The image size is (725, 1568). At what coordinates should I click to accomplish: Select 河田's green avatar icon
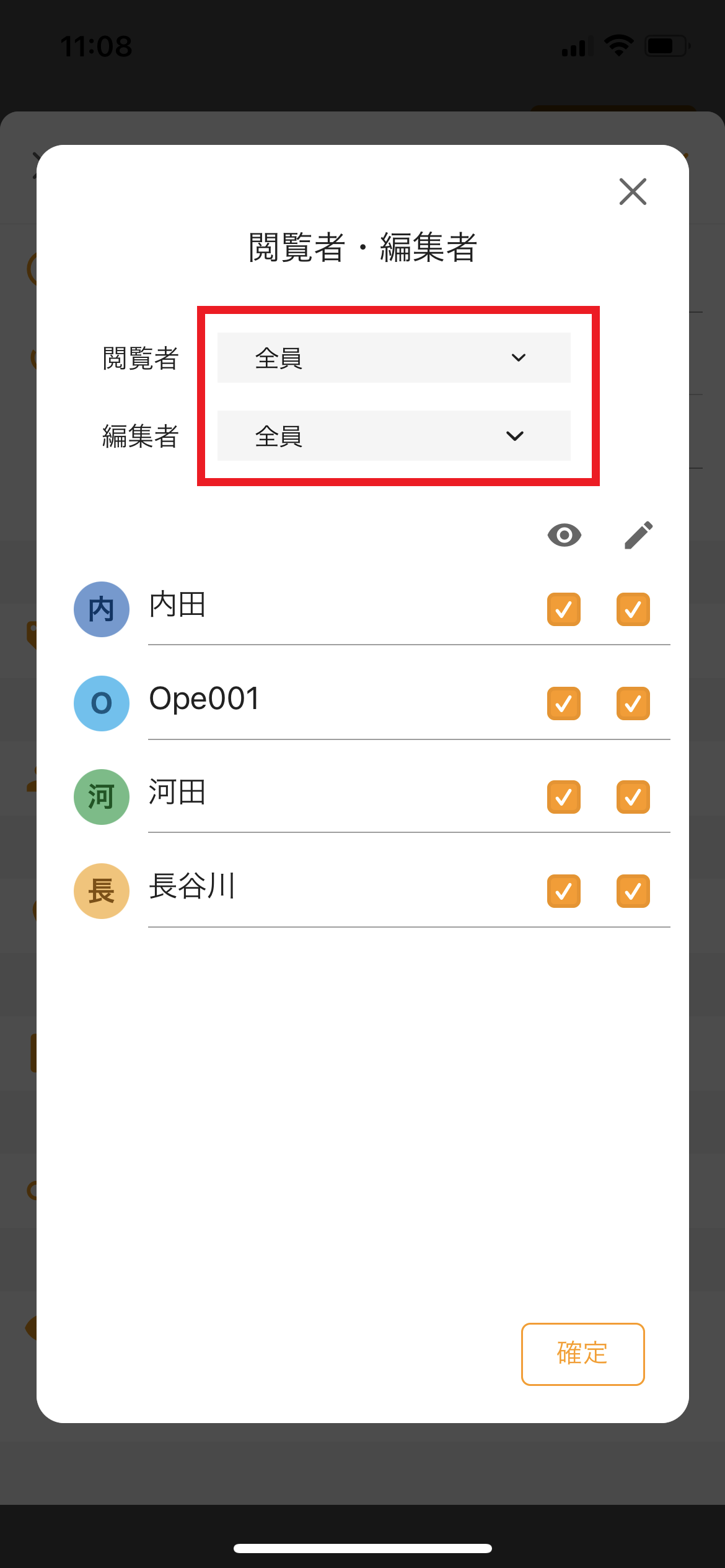point(101,797)
